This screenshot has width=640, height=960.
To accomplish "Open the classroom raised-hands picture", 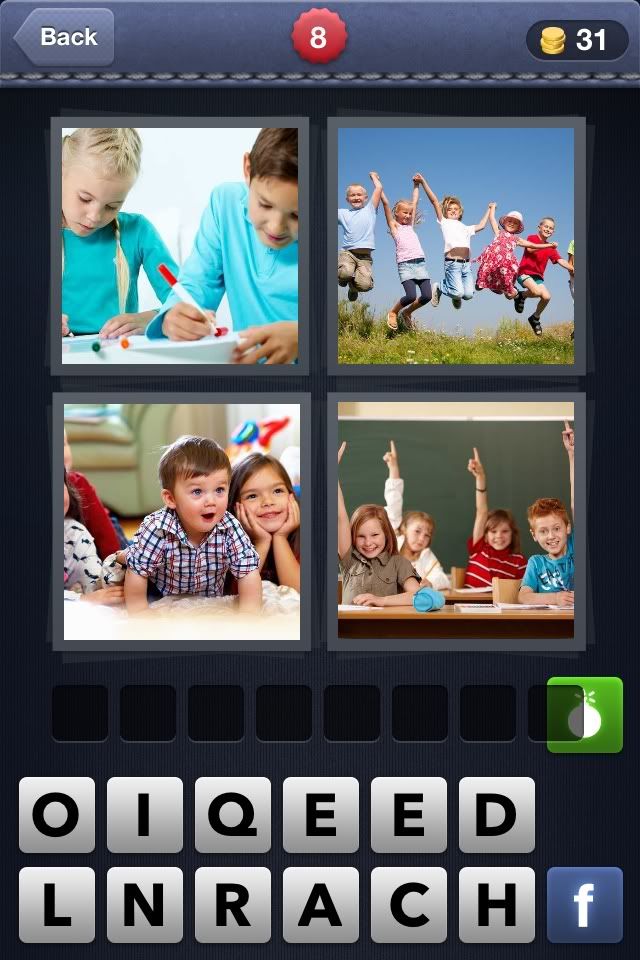I will 456,521.
